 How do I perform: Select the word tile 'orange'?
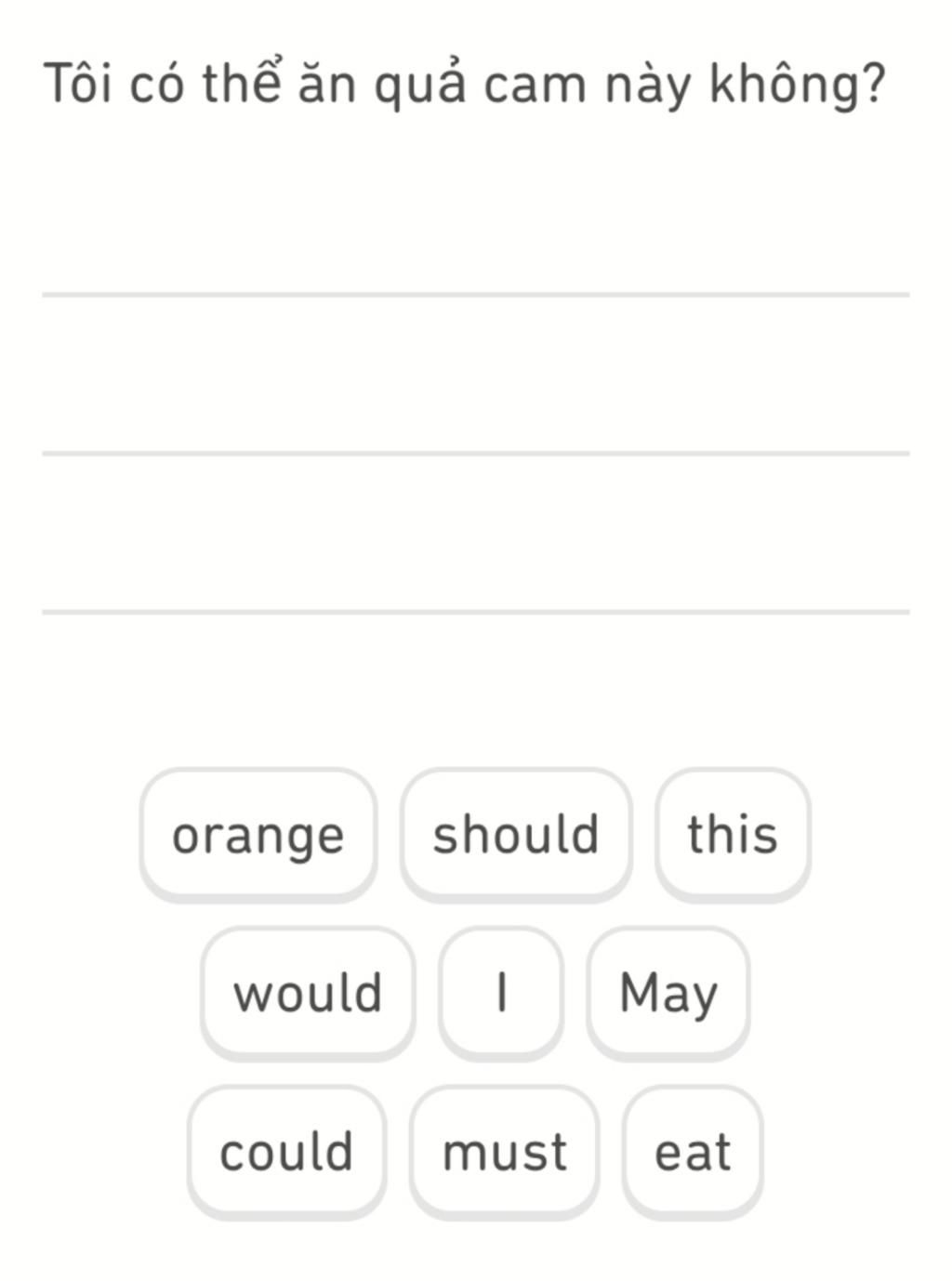258,834
